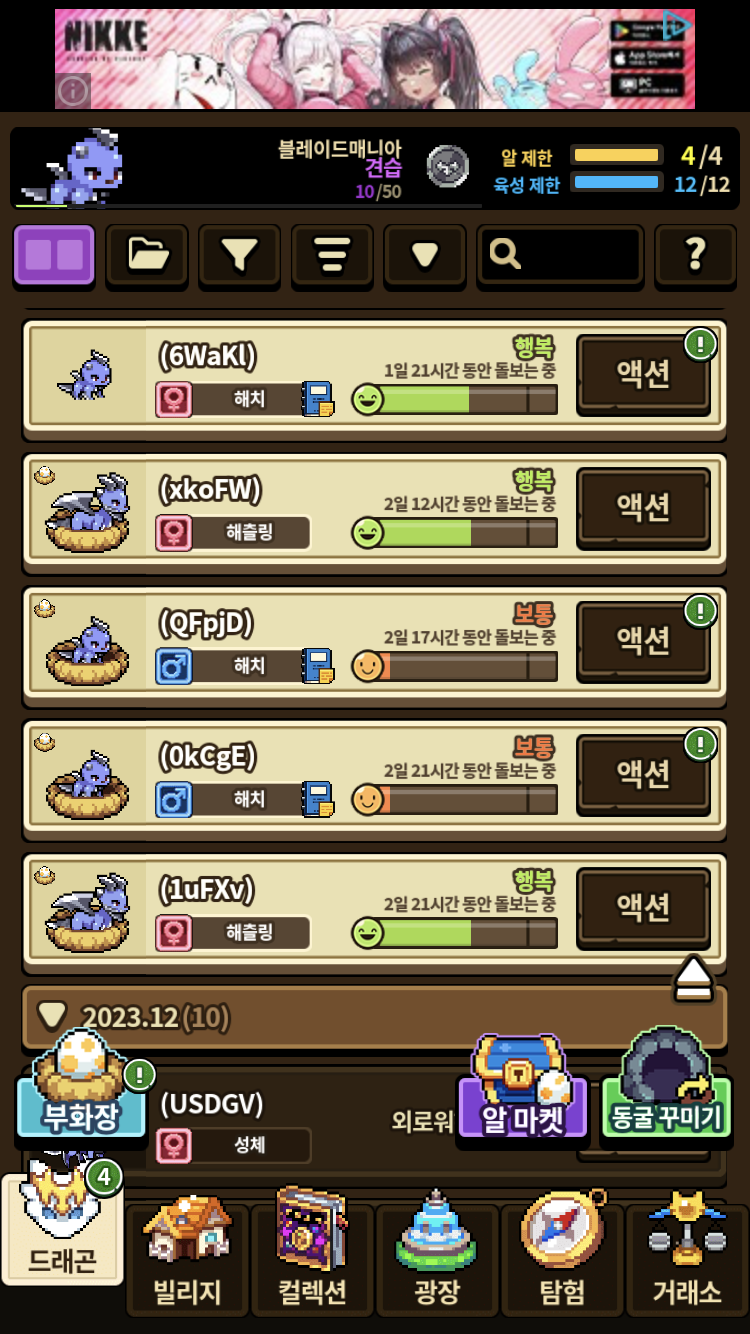
Task: Tap 액션 for dragon xkoFW
Action: click(643, 507)
